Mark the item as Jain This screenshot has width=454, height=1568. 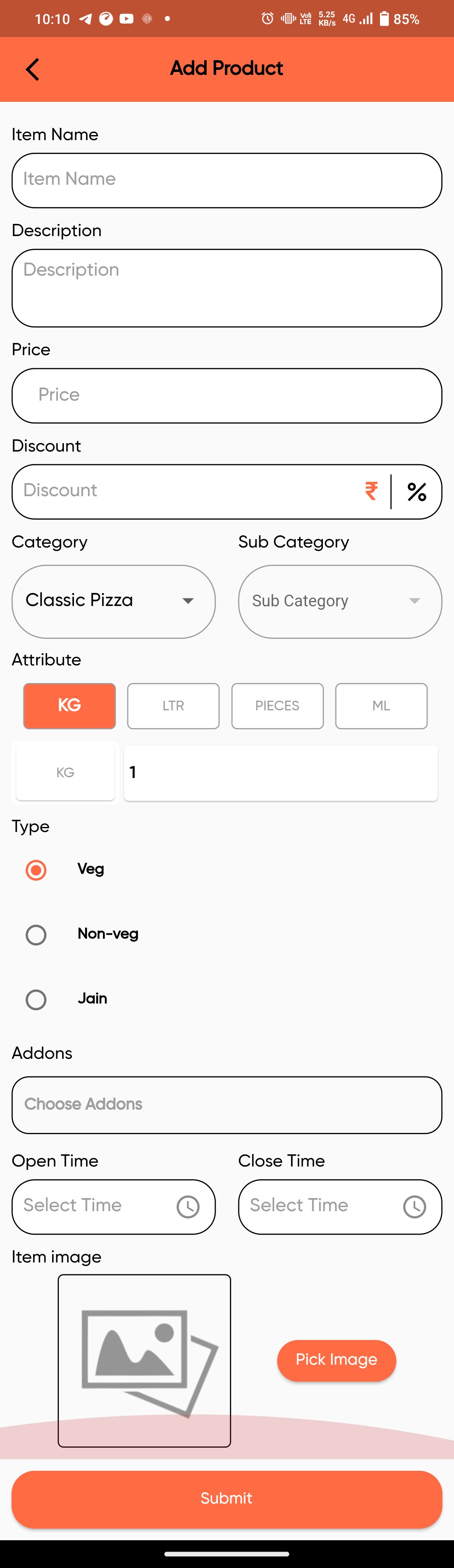(x=37, y=999)
